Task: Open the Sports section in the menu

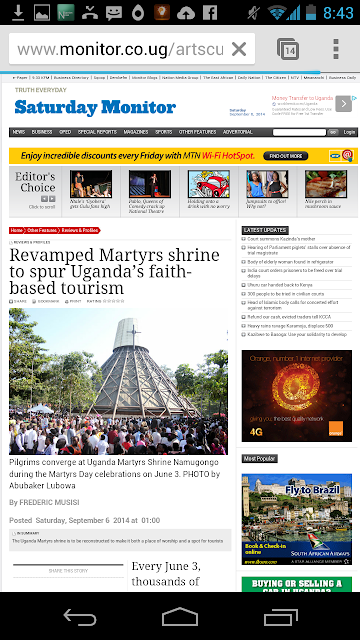Action: click(x=163, y=132)
